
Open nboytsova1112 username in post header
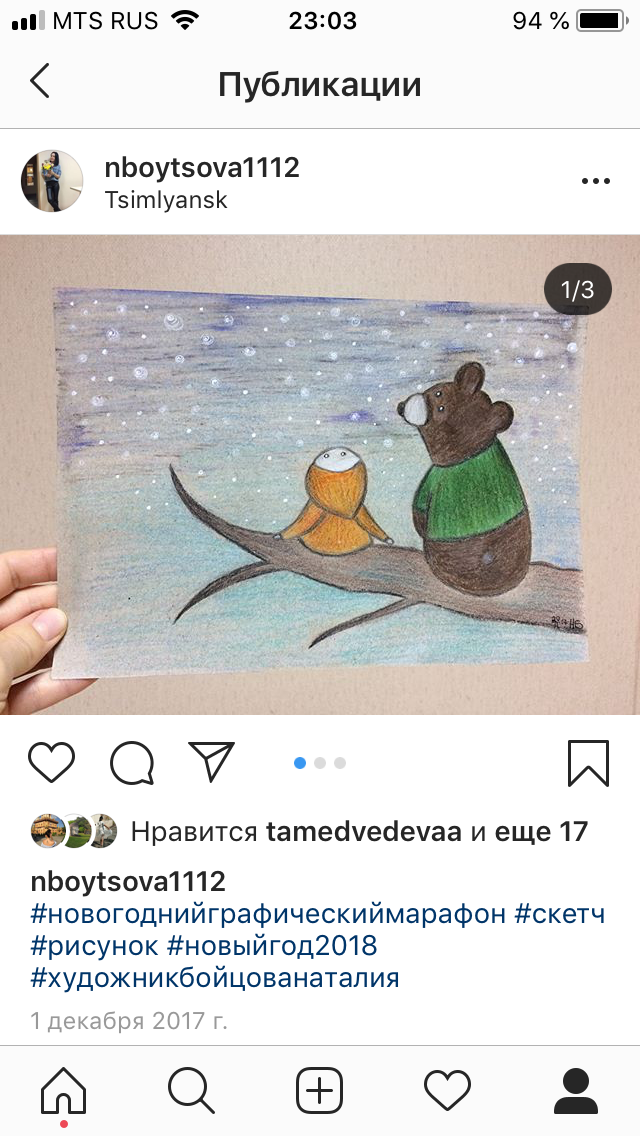pos(202,167)
